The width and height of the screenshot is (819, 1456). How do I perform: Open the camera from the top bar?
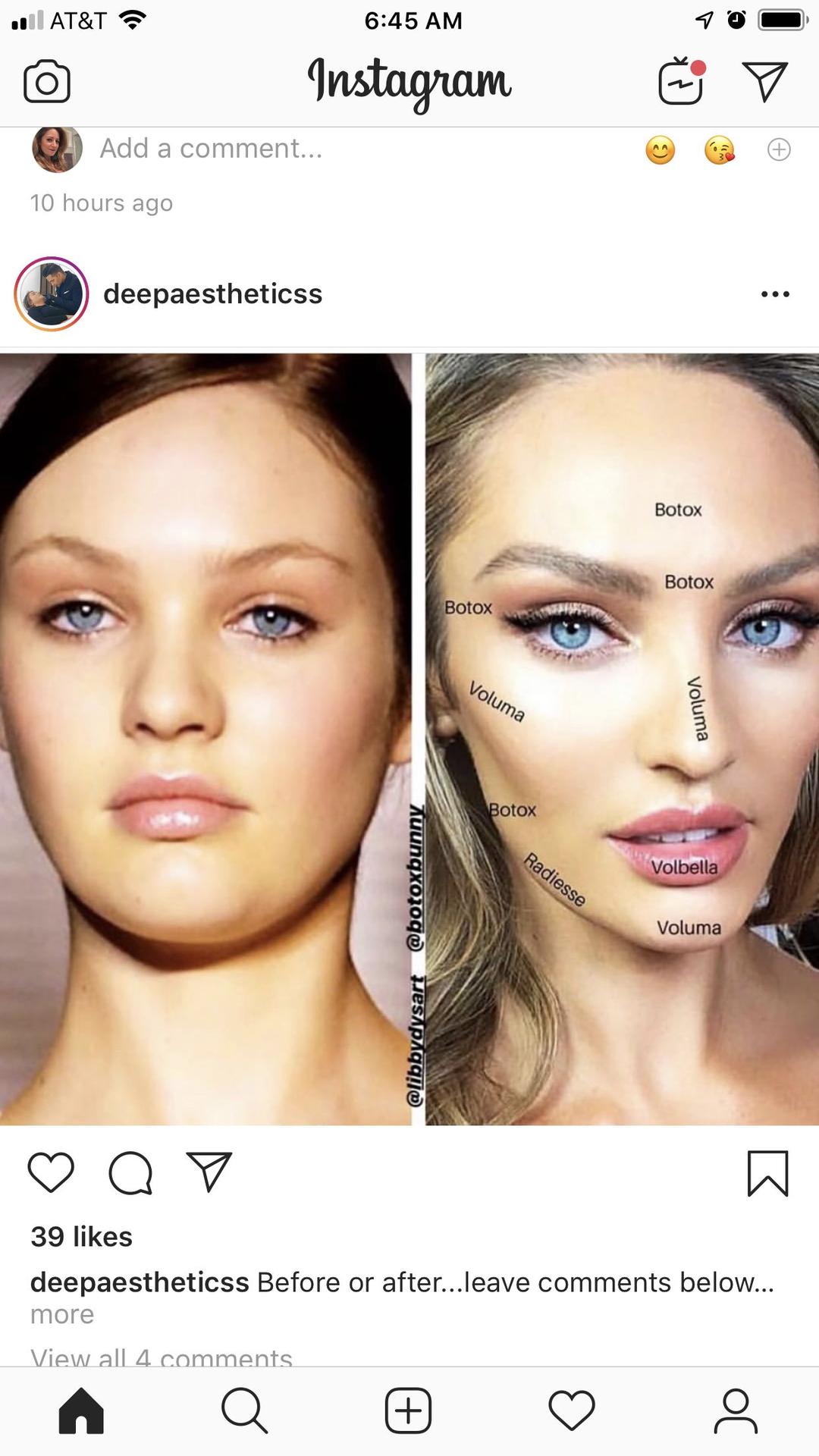[46, 82]
